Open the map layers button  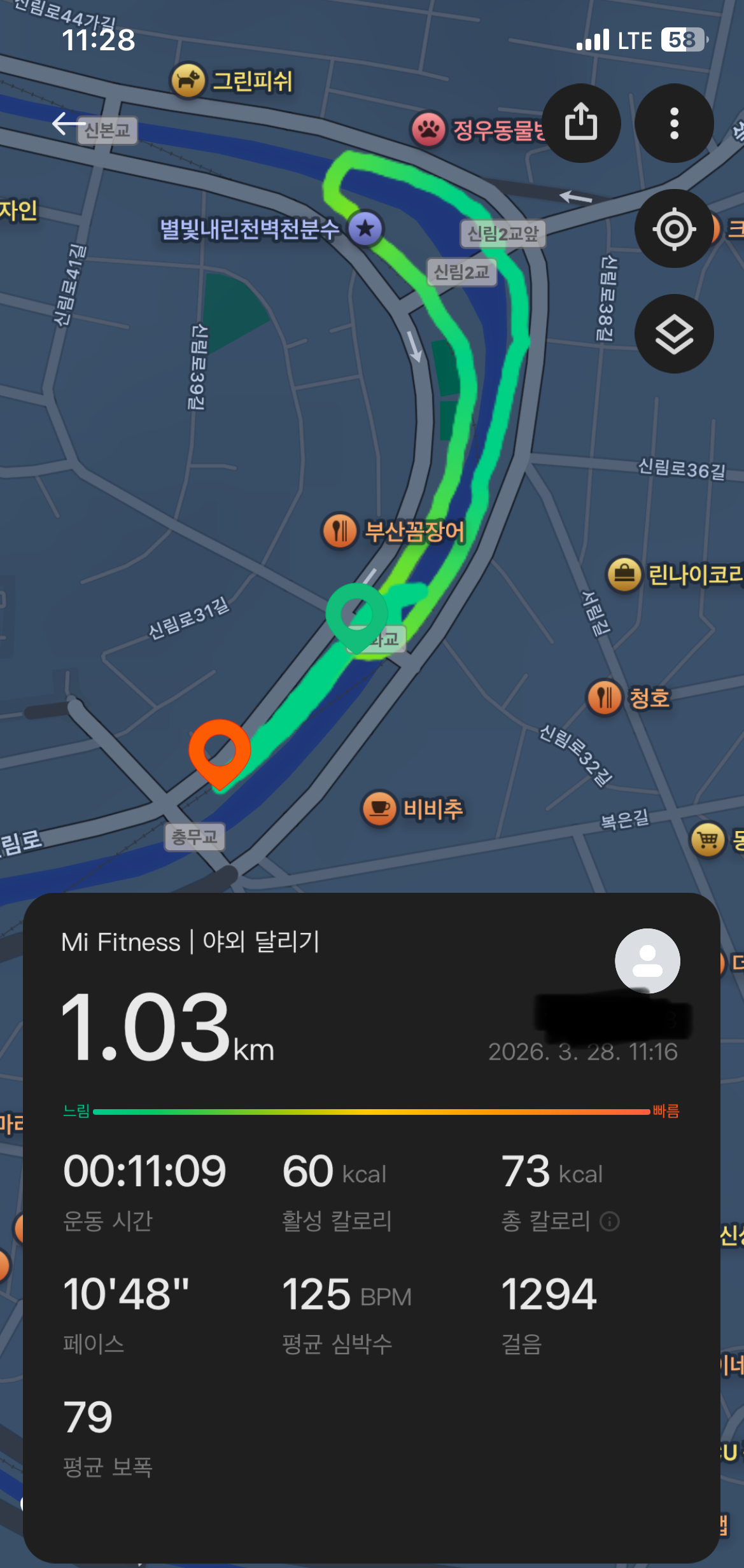click(674, 333)
